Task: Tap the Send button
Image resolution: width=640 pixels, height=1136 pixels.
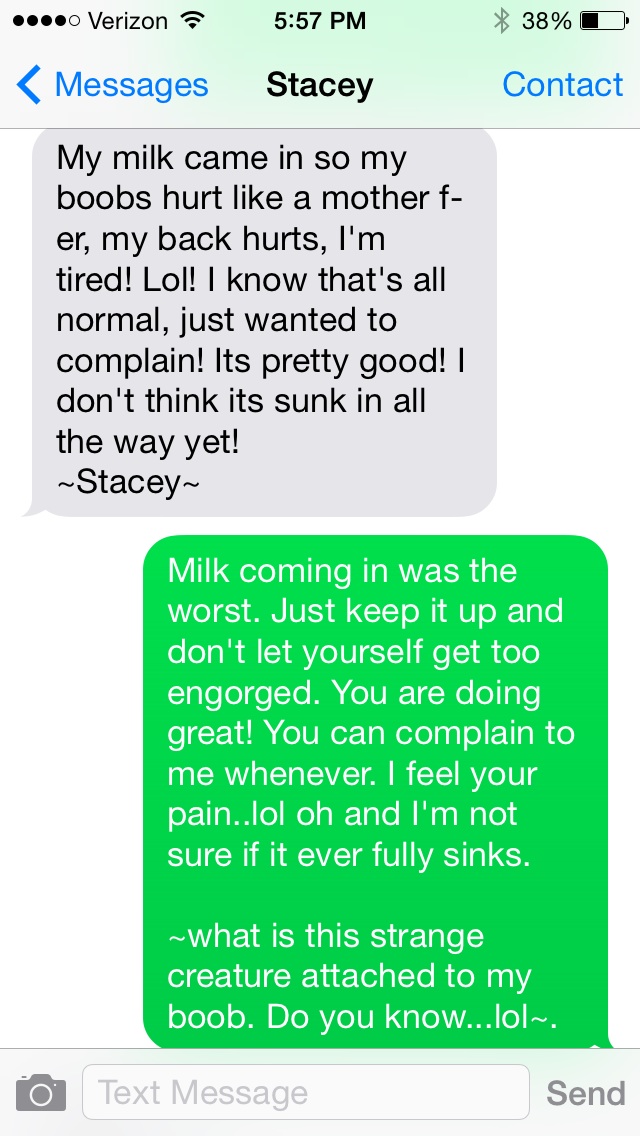Action: tap(585, 1092)
